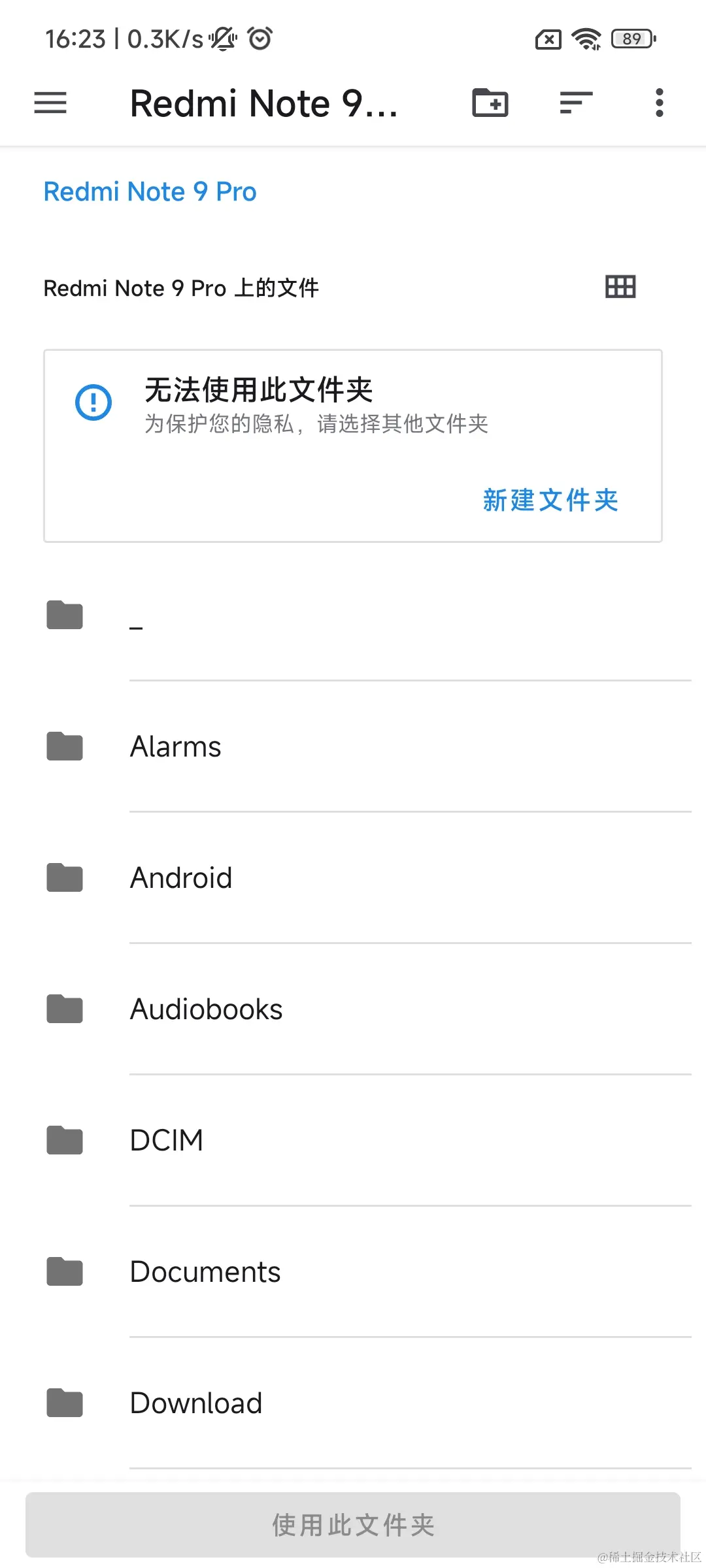Viewport: 706px width, 1568px height.
Task: Open the Audiobooks folder
Action: click(353, 1009)
